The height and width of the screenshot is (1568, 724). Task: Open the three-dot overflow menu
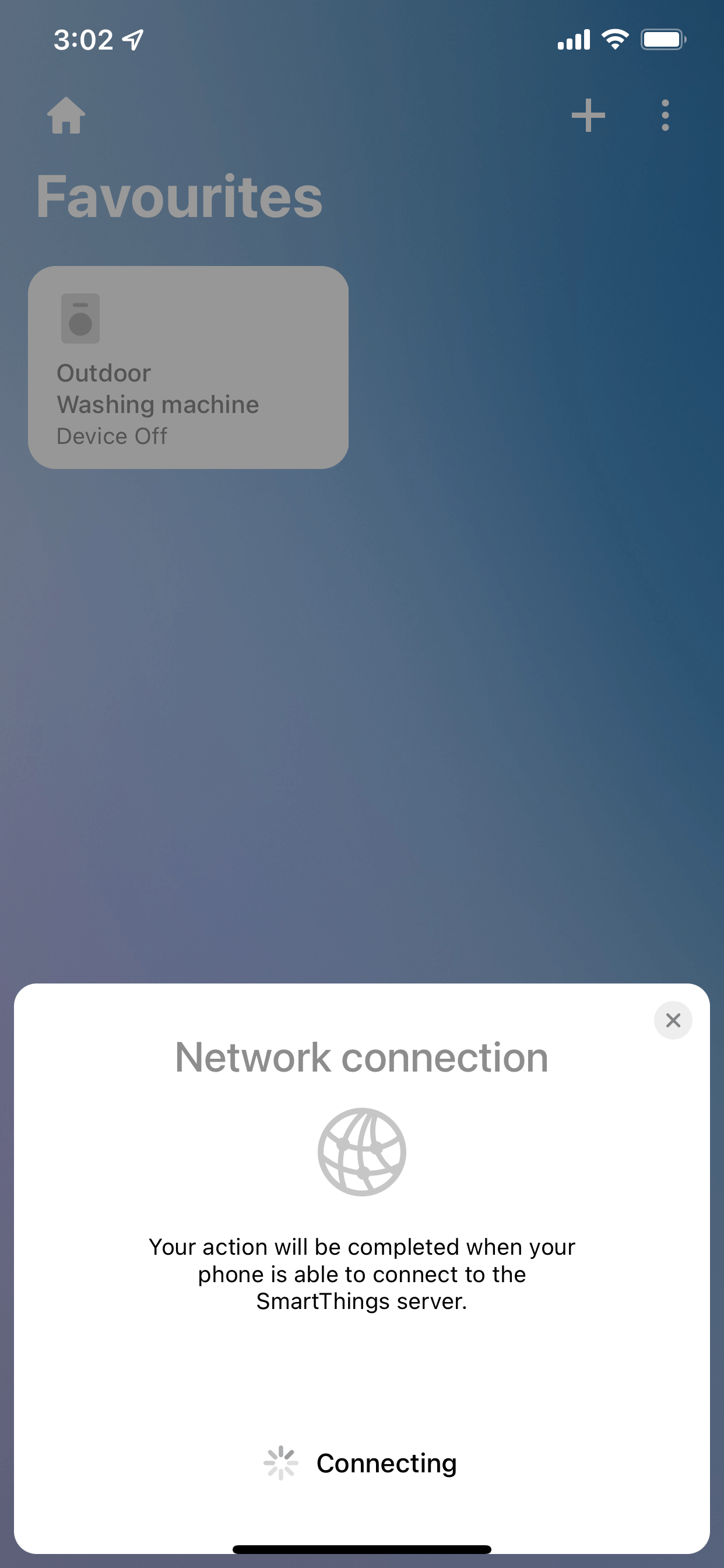click(665, 115)
